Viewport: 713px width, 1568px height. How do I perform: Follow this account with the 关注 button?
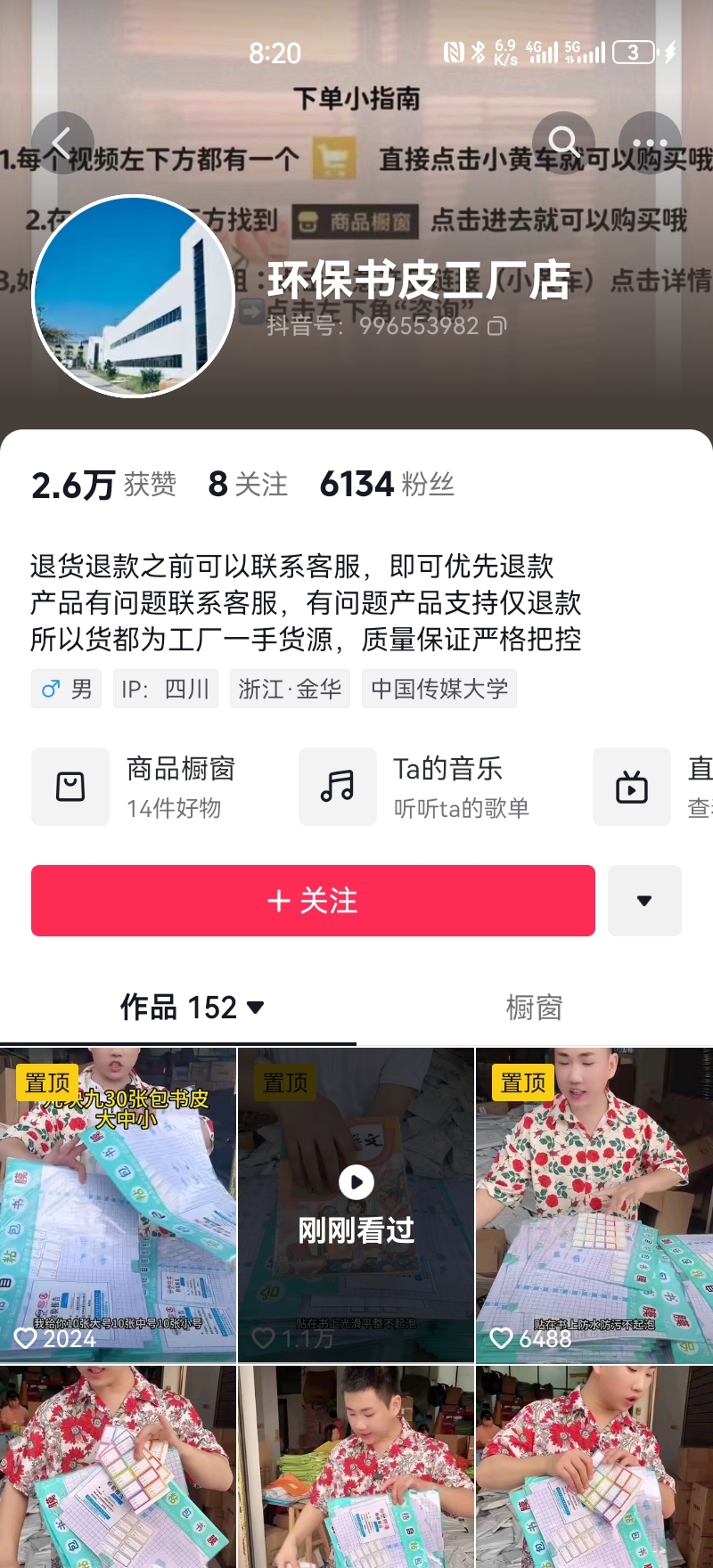pos(313,901)
